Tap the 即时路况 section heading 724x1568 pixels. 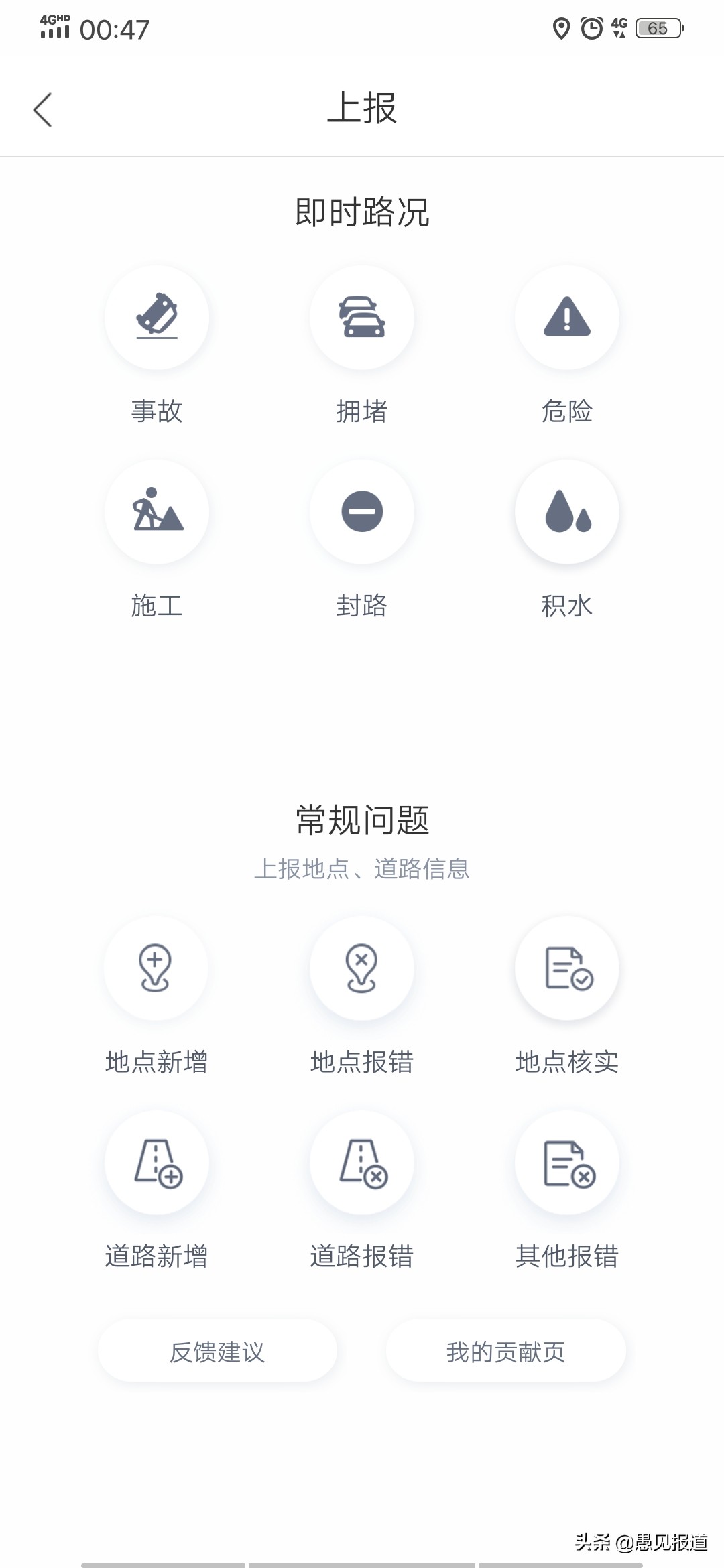(362, 208)
